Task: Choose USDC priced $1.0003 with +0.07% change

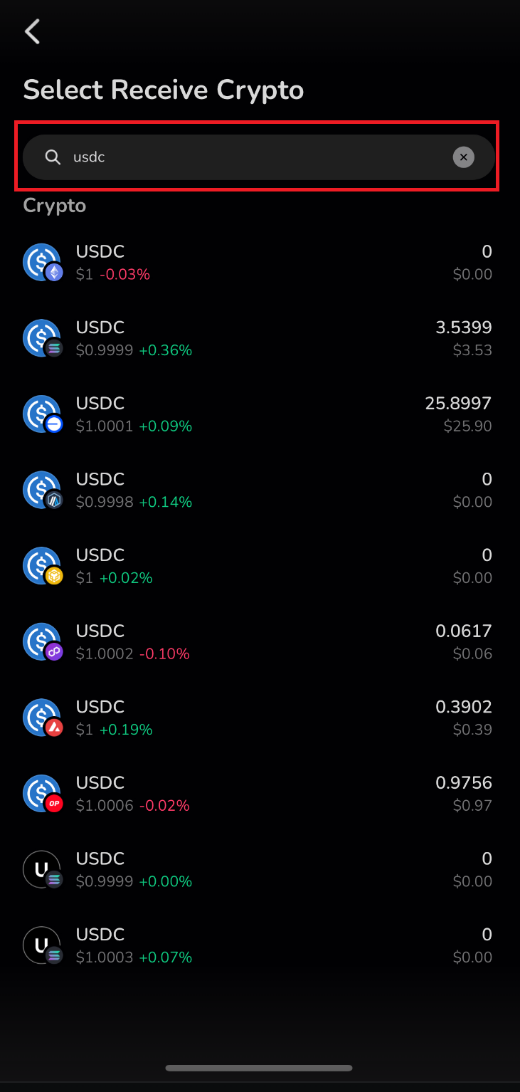Action: coord(258,946)
